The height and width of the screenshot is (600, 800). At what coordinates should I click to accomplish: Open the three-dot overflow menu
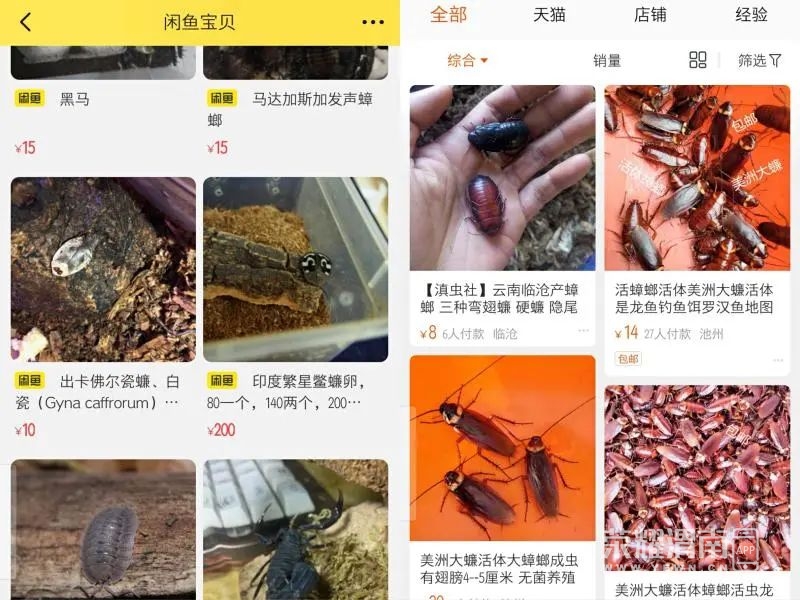coord(373,22)
